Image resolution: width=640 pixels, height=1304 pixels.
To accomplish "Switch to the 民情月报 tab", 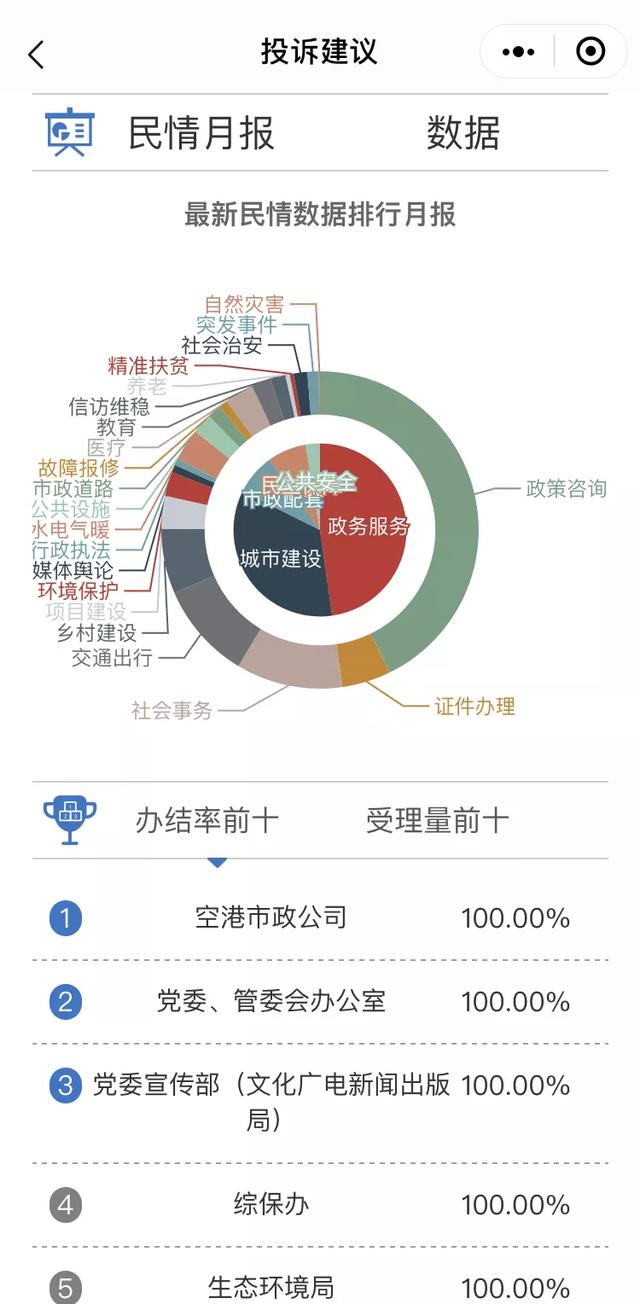I will (x=200, y=133).
